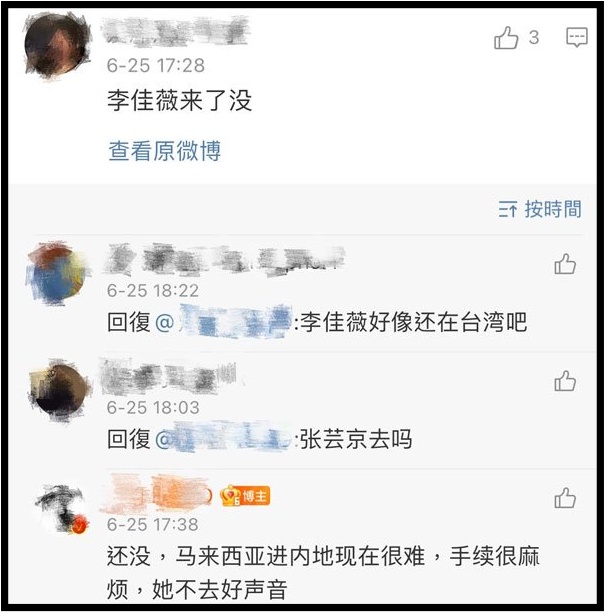Viewport: 605px width, 612px height.
Task: Open replies via the top comment icon
Action: [576, 38]
